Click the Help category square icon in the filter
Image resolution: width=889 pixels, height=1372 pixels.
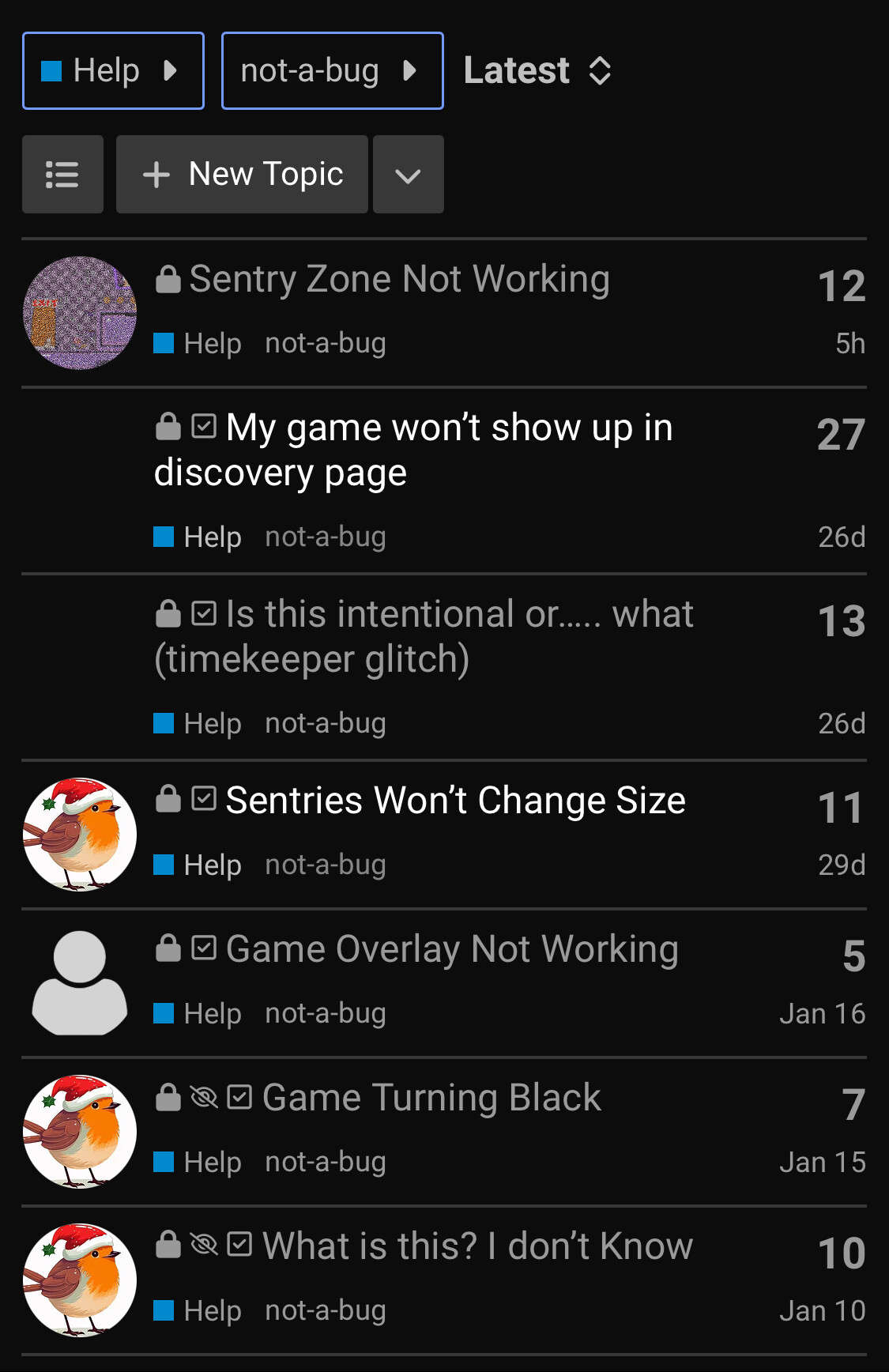click(51, 70)
